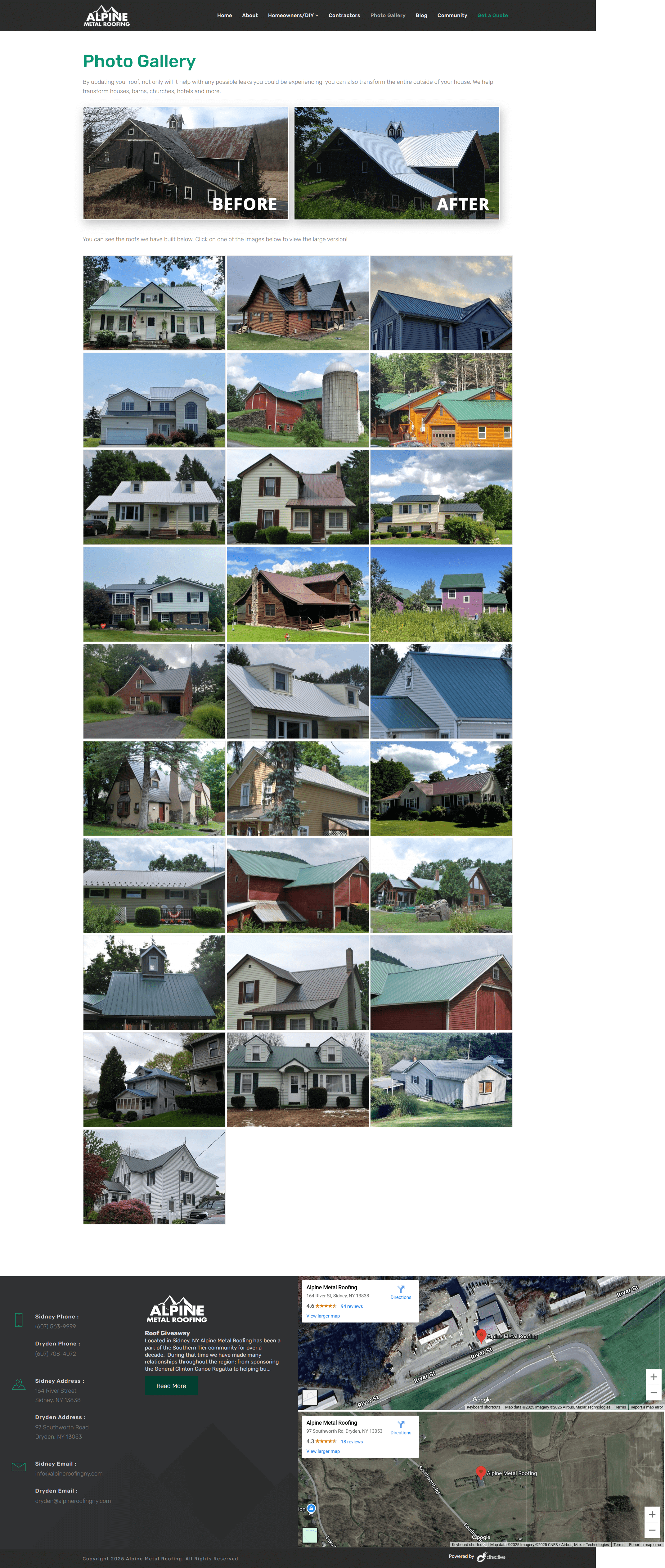
Task: Open the Alpine Metal Roofing header logo
Action: pyautogui.click(x=107, y=16)
